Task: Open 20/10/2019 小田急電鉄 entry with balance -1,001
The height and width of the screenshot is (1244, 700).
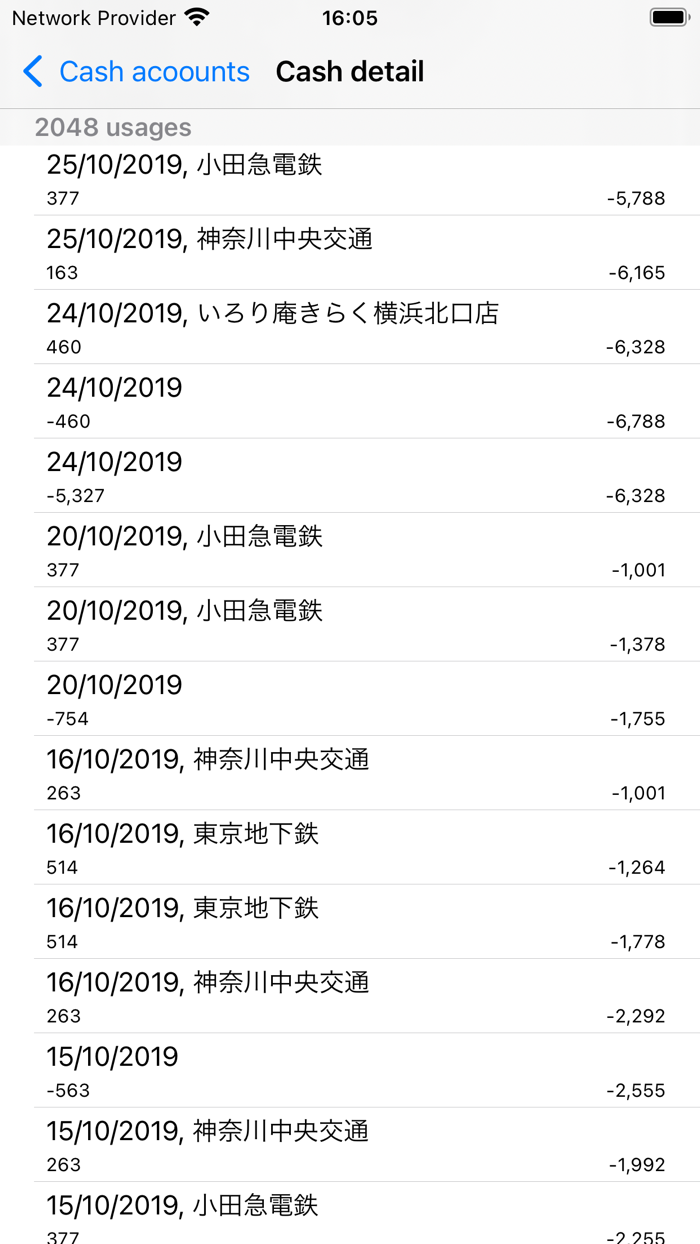Action: pos(350,550)
